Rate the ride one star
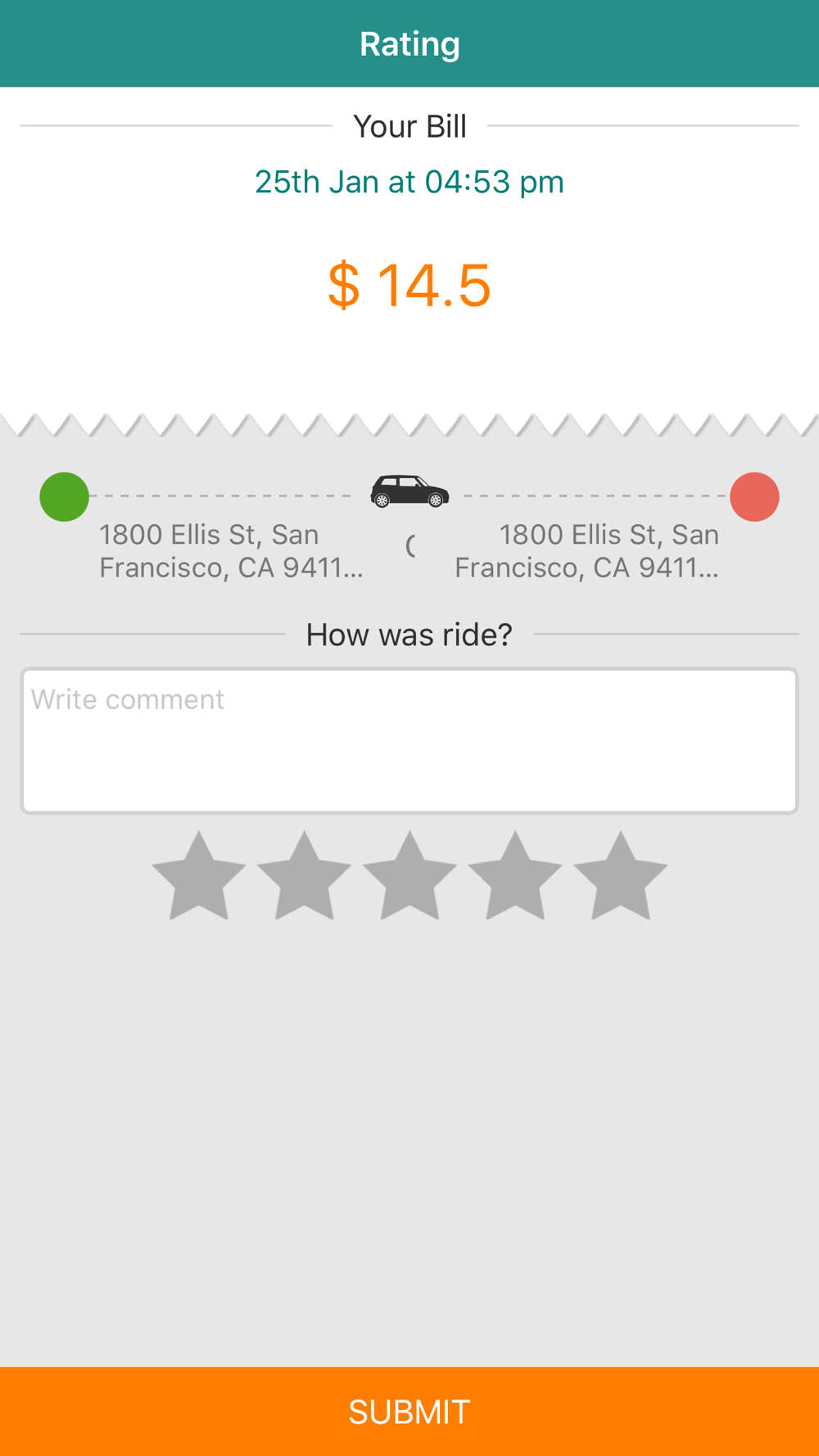819x1456 pixels. click(199, 875)
